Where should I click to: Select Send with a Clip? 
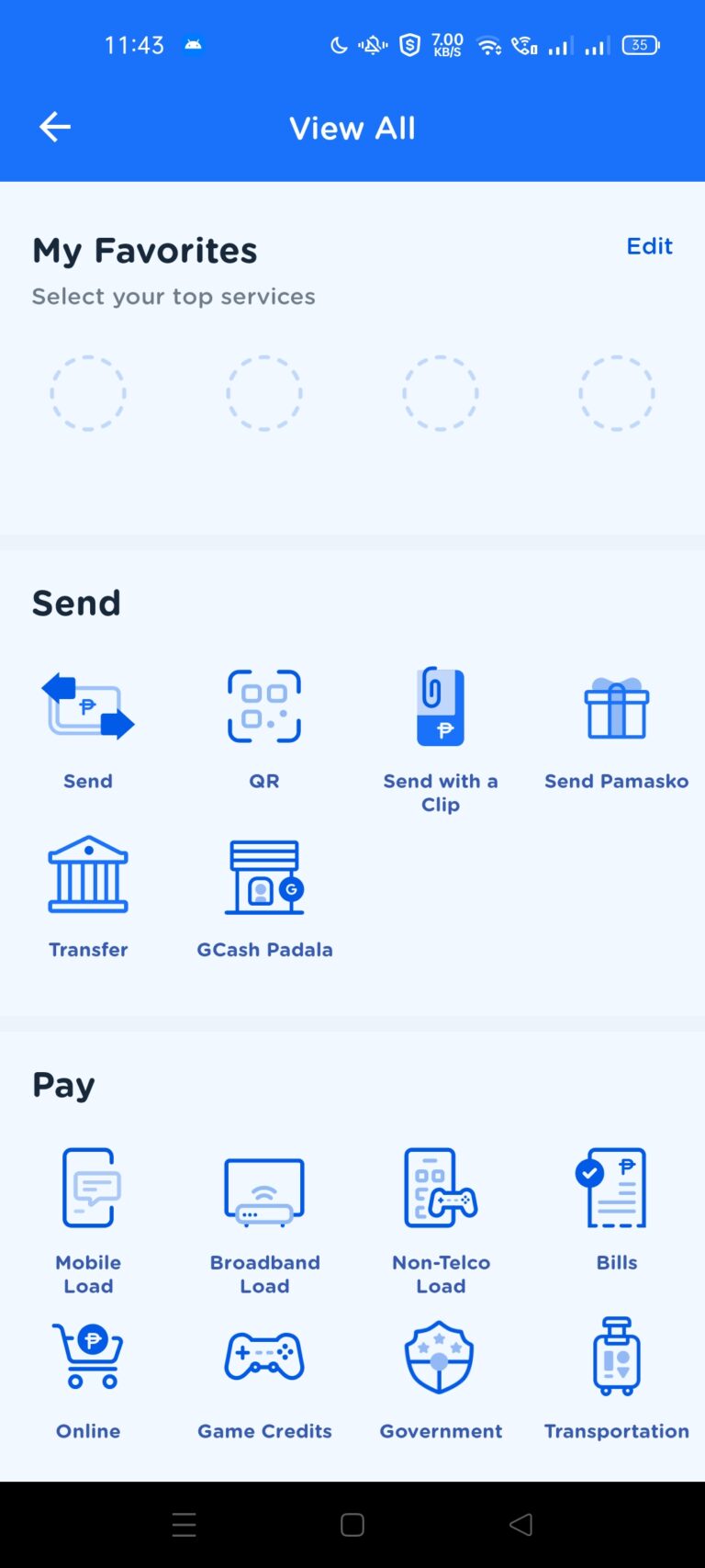[441, 726]
